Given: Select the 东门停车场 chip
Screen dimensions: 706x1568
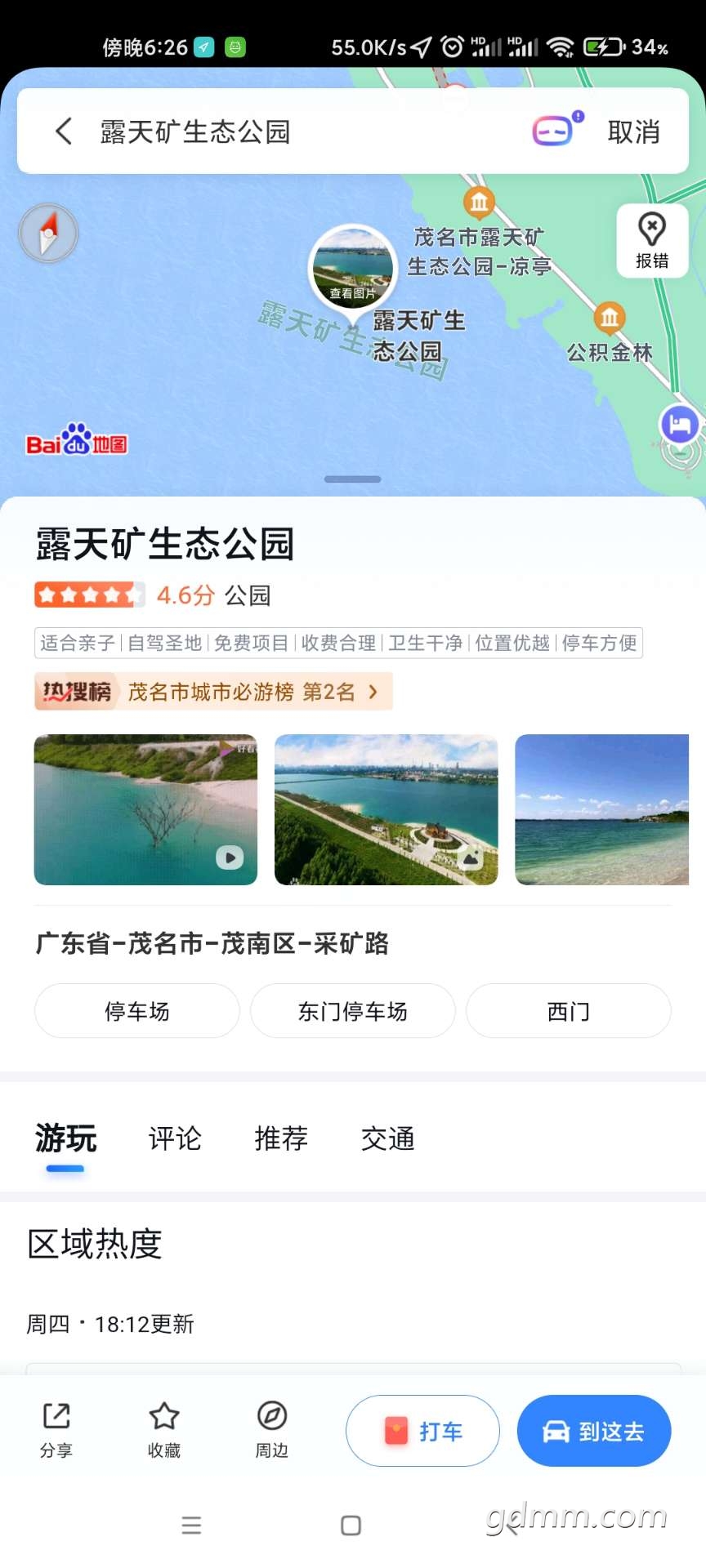Looking at the screenshot, I should (x=353, y=1011).
